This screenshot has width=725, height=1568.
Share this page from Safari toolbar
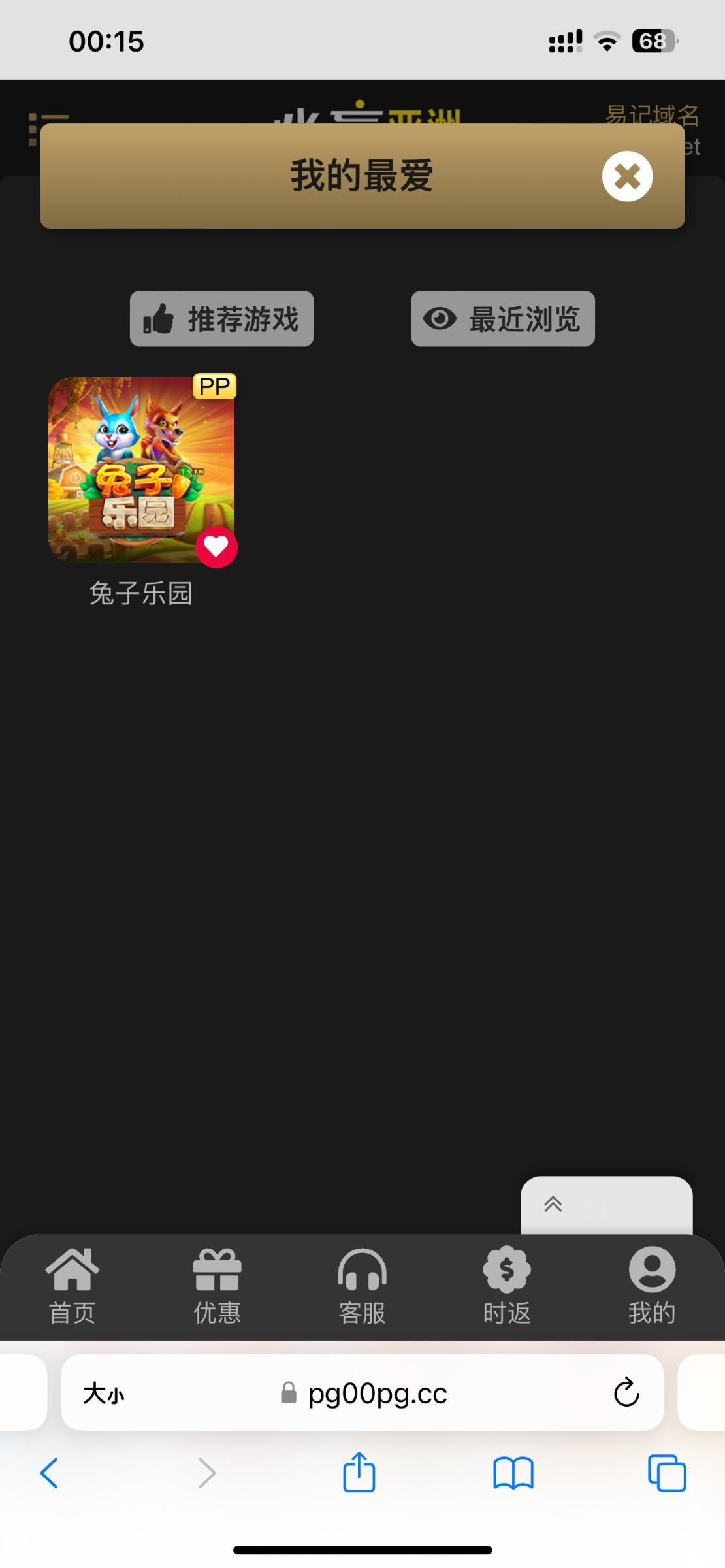(x=359, y=1473)
